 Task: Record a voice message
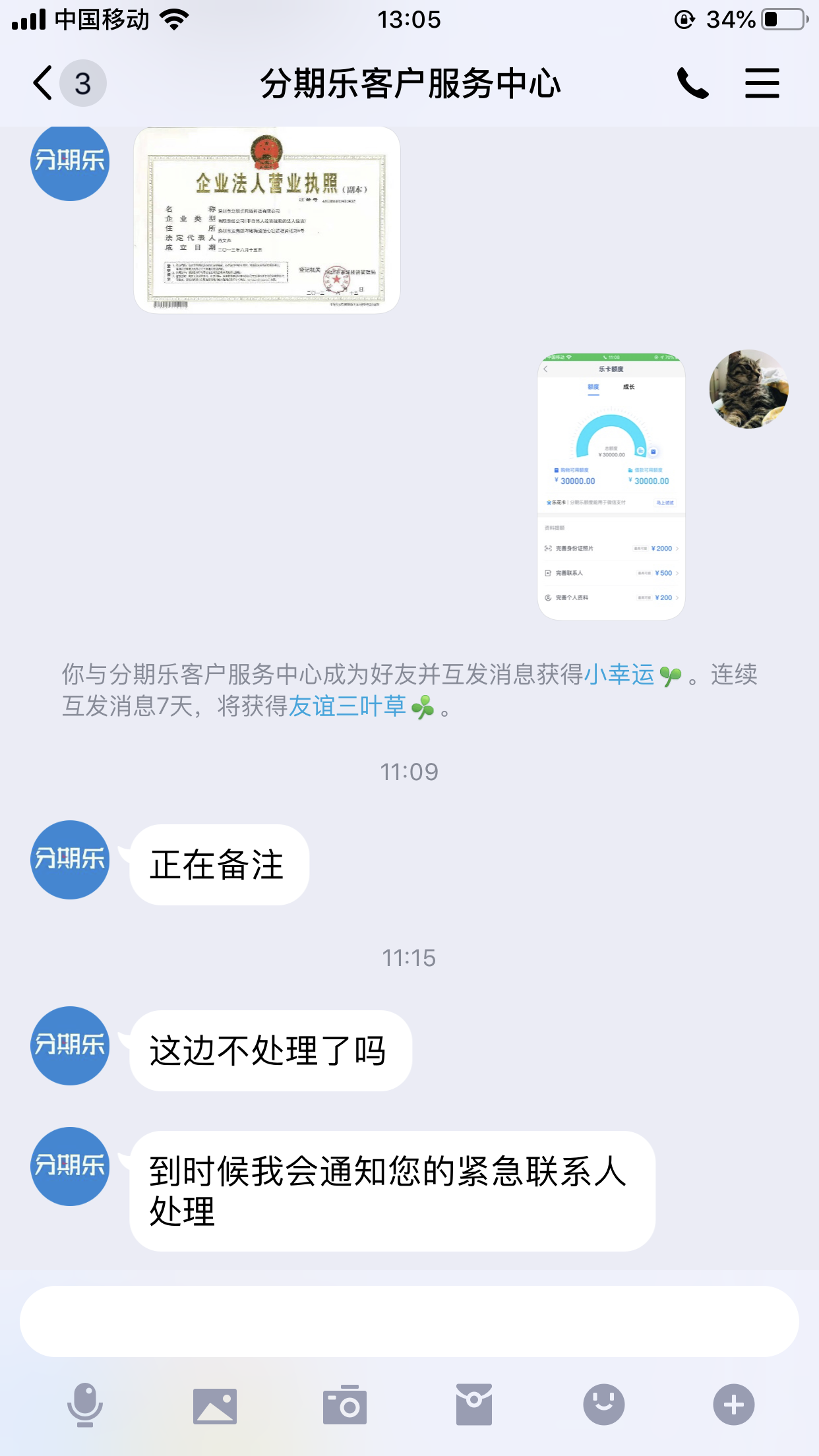click(85, 1405)
